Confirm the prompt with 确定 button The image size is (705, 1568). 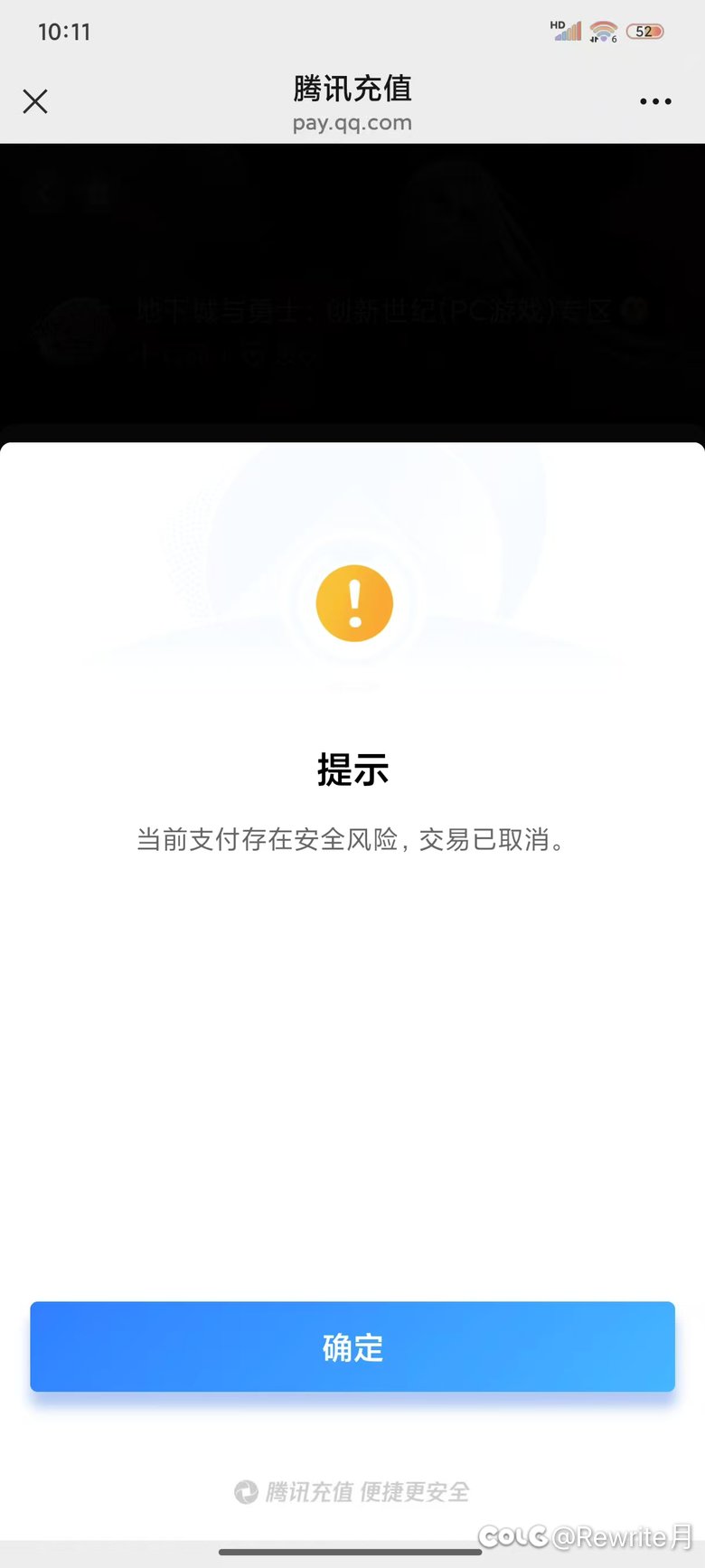click(x=352, y=1346)
